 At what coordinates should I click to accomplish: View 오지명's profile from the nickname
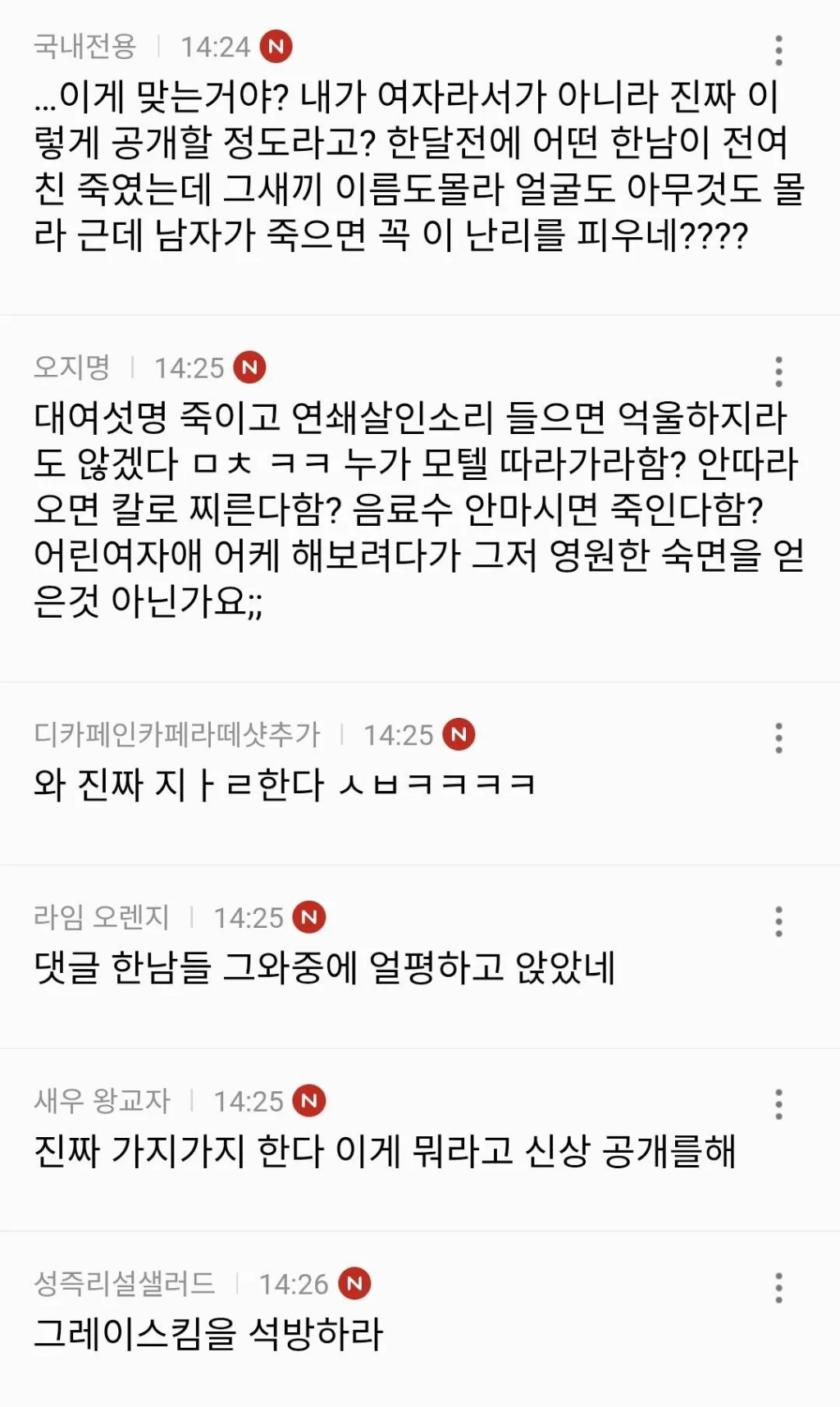[72, 368]
